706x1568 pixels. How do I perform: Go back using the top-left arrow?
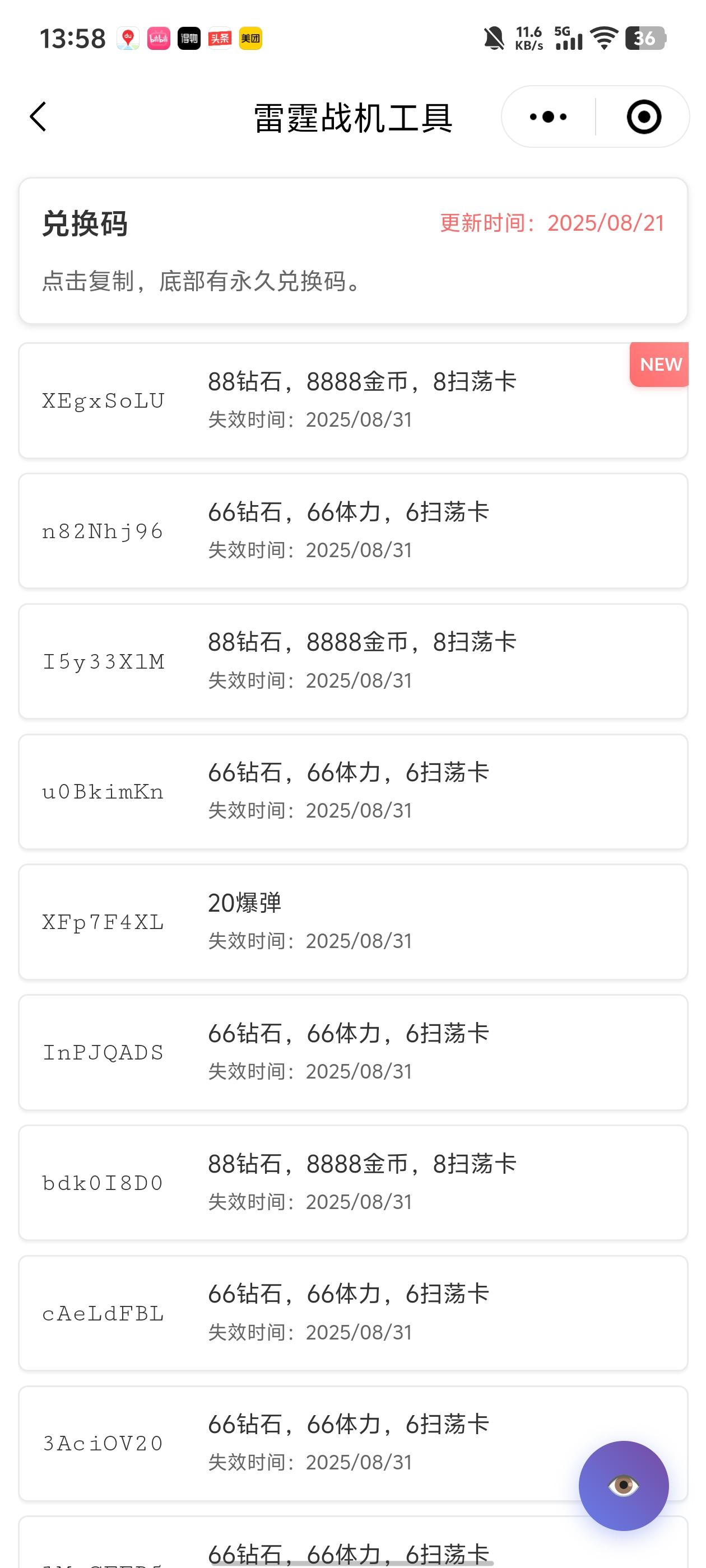pos(38,116)
